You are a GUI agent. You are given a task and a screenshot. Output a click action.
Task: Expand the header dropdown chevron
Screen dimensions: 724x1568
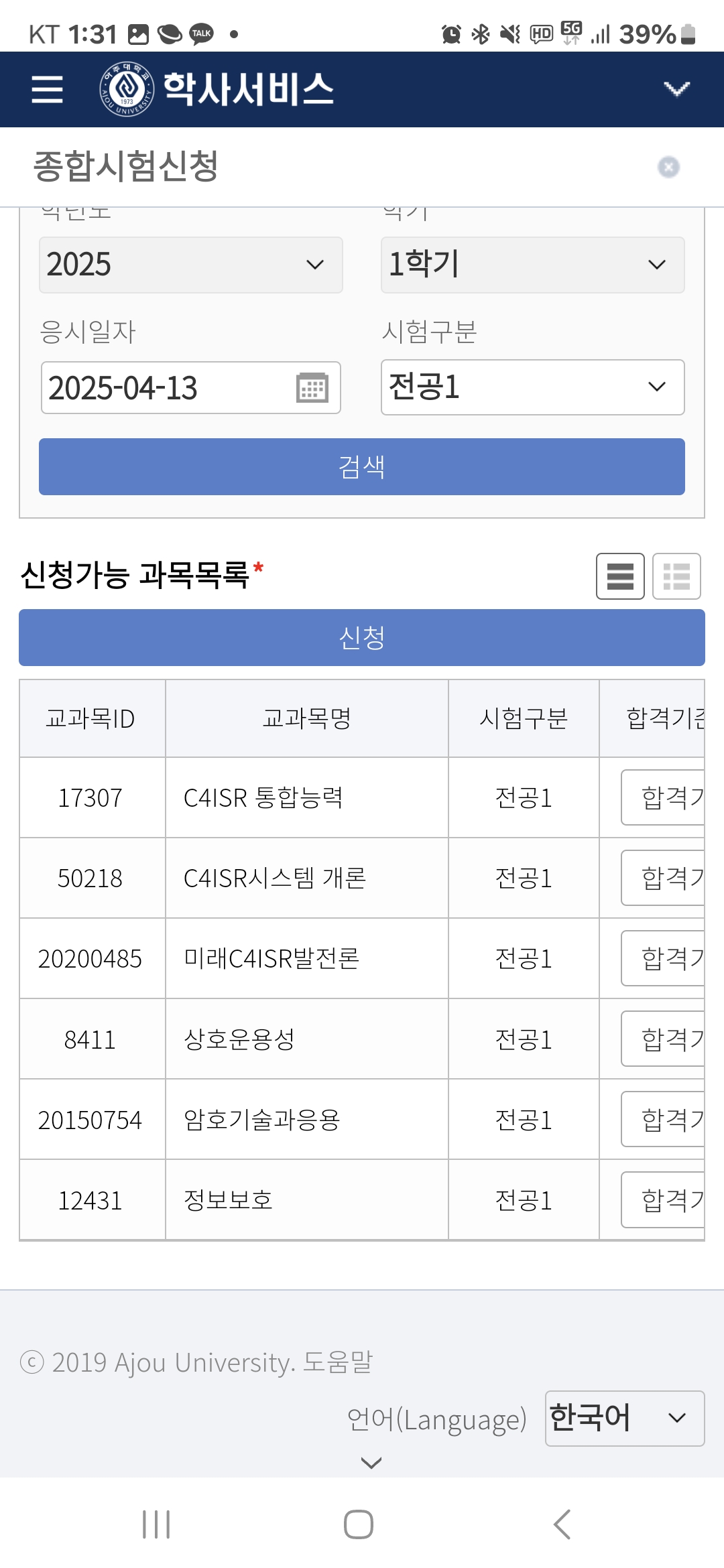click(x=676, y=88)
